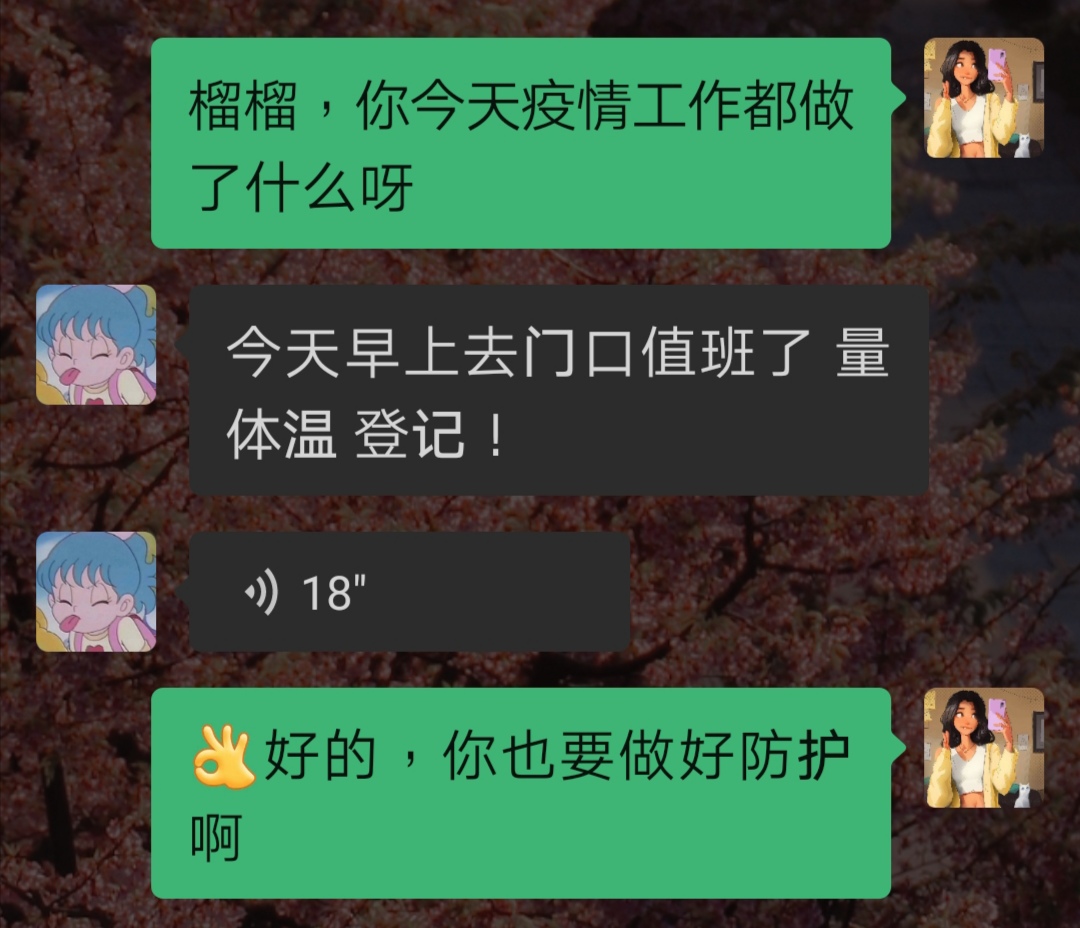
Task: Open the avatar beside the 榴榴 message
Action: [983, 98]
